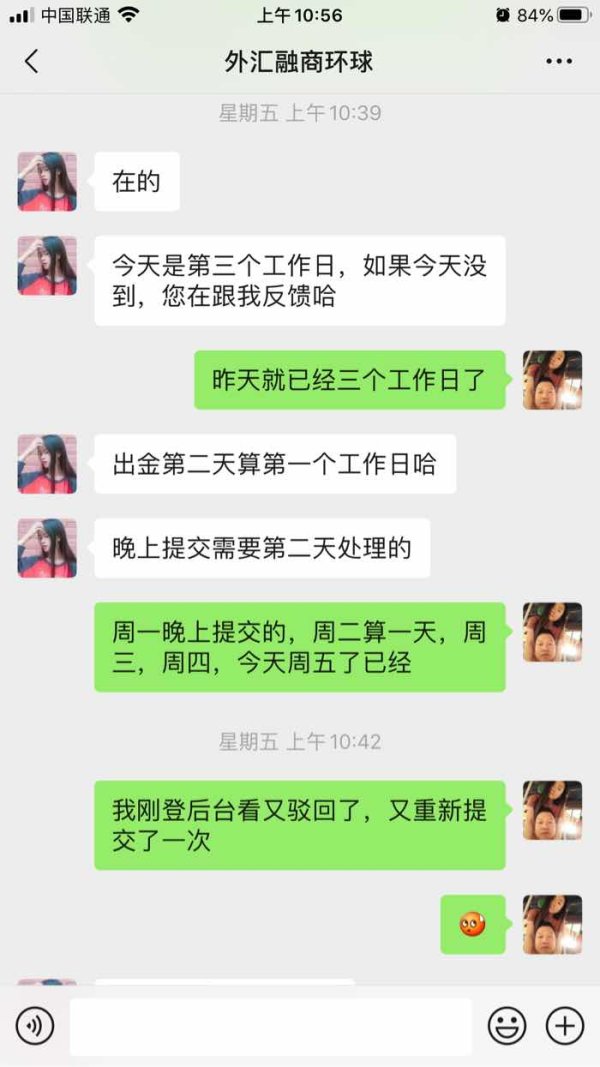
Task: Open own avatar beside 昨天就已经三个工作日了
Action: click(x=552, y=380)
